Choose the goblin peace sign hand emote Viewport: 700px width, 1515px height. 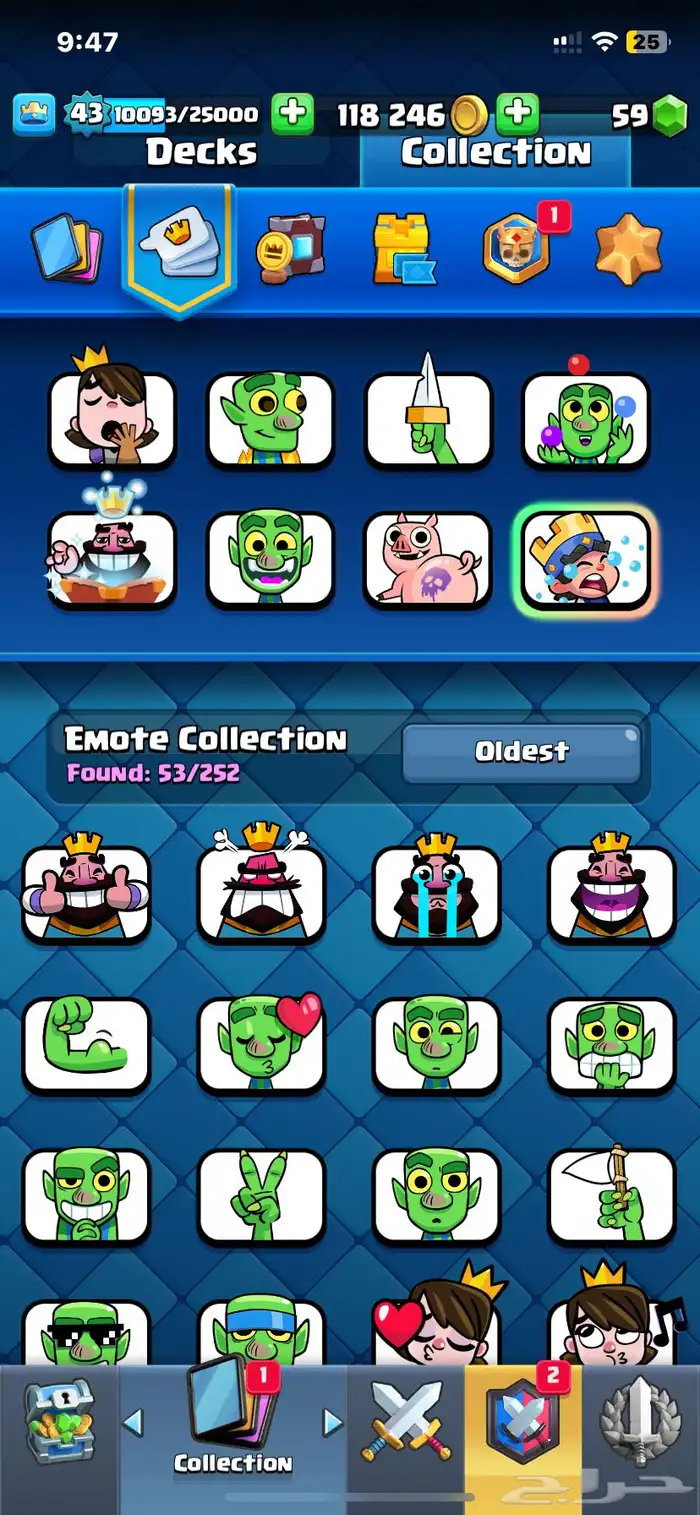click(x=261, y=1196)
